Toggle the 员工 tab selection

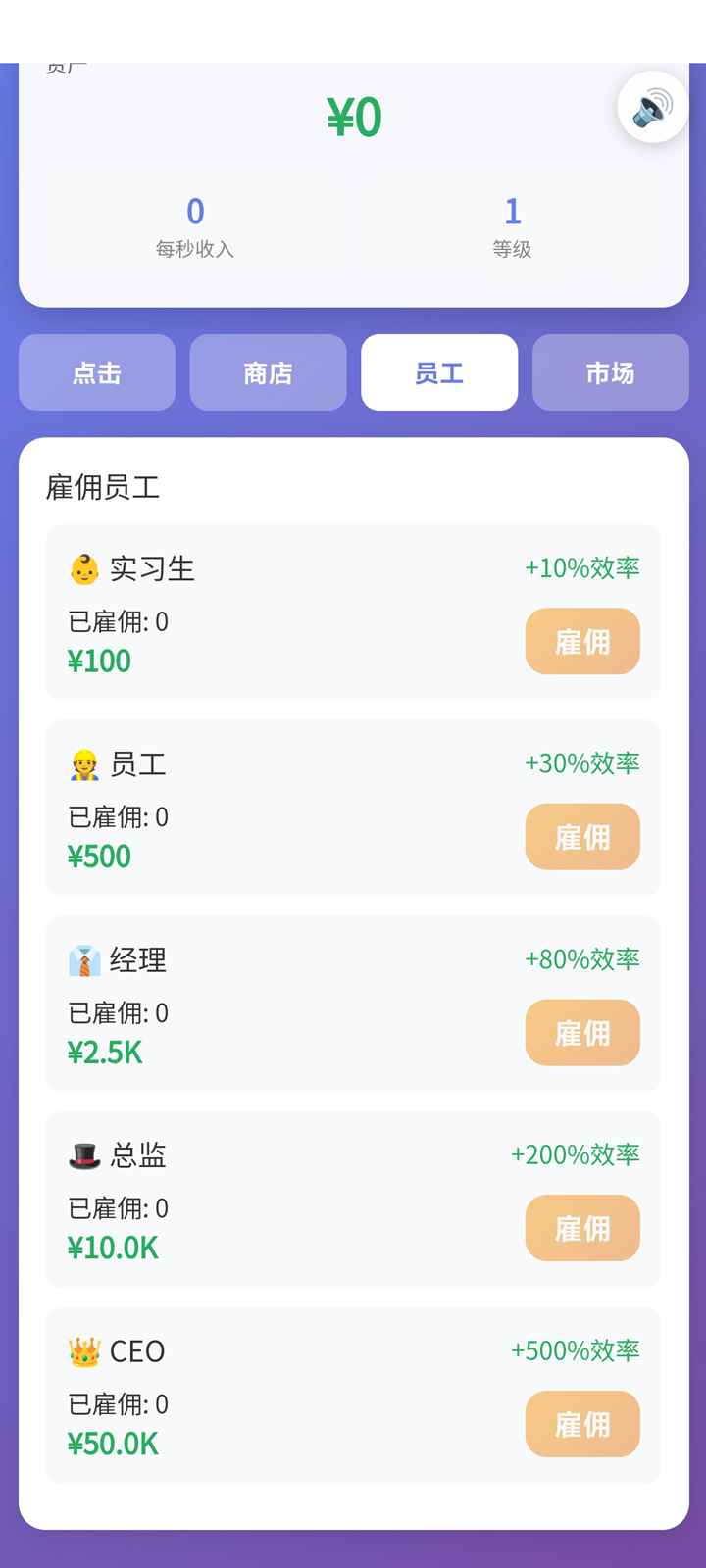(438, 372)
